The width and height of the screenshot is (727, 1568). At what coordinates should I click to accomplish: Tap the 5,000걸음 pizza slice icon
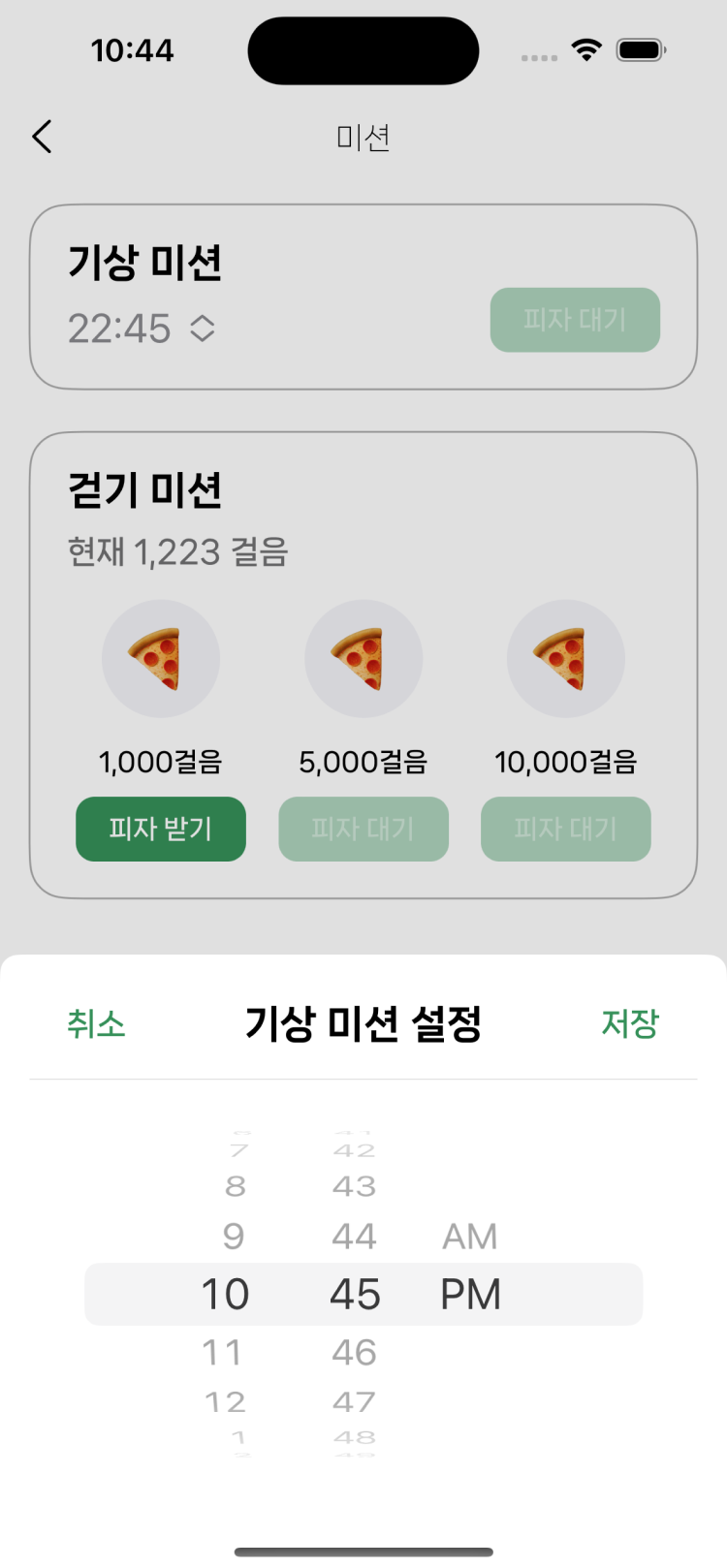pos(363,658)
